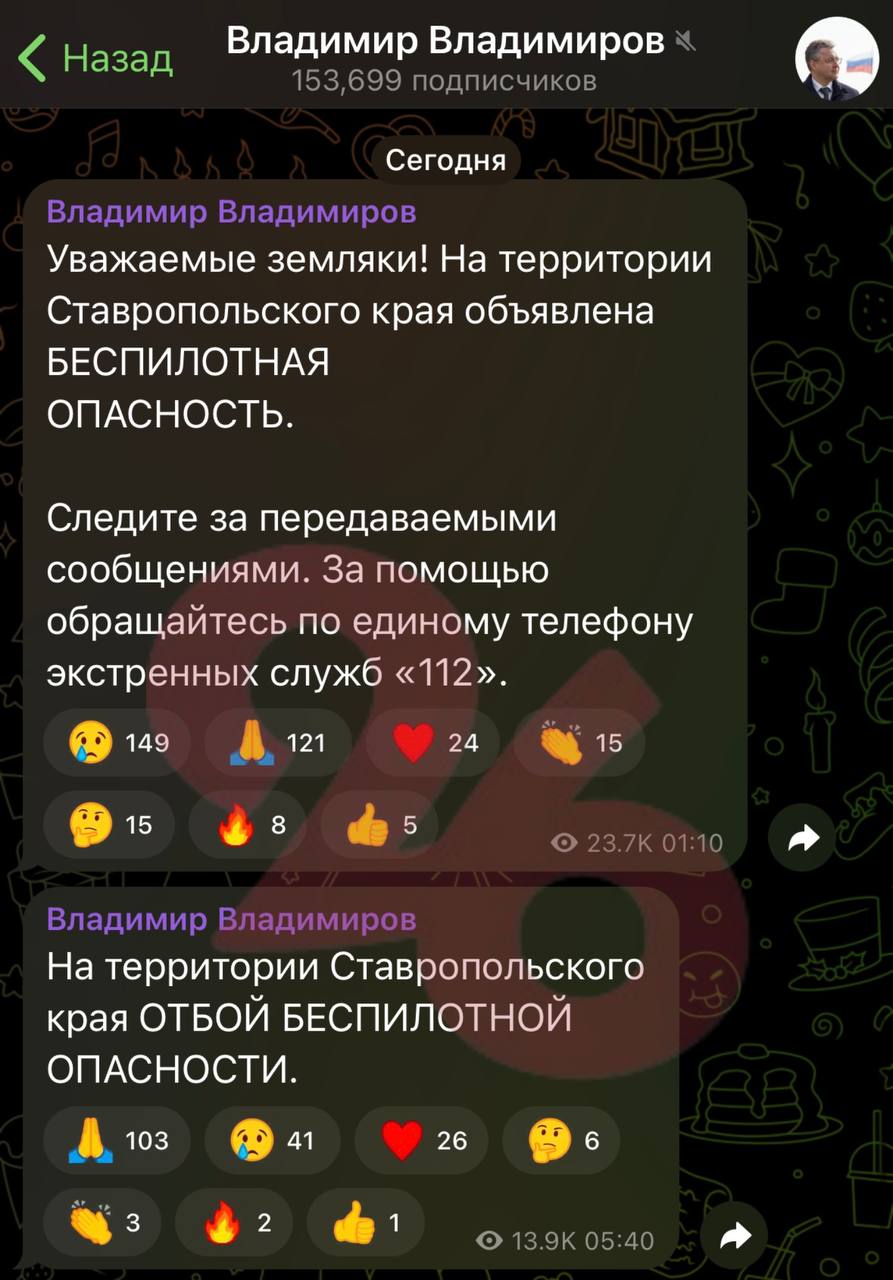Tap thumbs up reaction showing 1
The image size is (893, 1280).
[x=364, y=1222]
